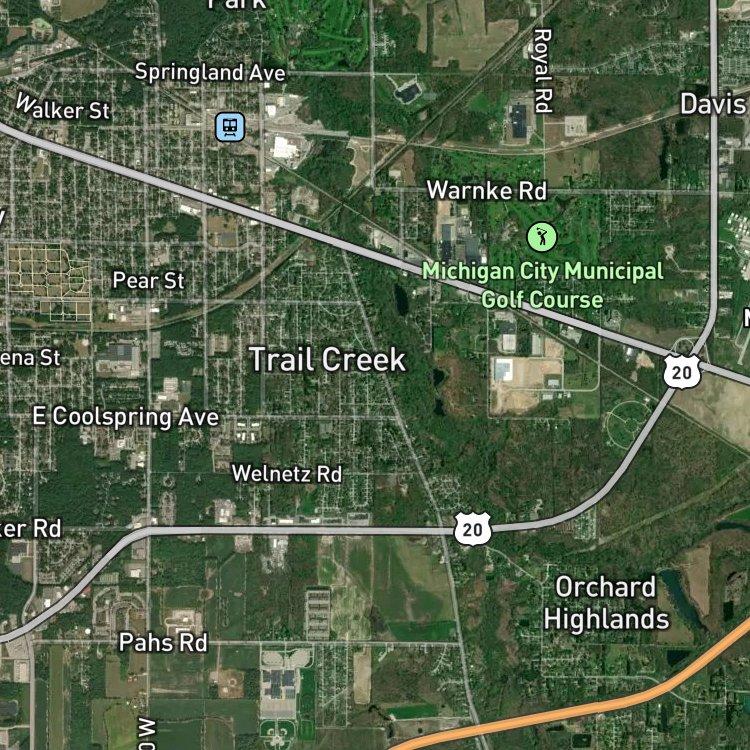Select the Michigan City Municipal Golf Course marker
750x750 pixels.
[542, 237]
